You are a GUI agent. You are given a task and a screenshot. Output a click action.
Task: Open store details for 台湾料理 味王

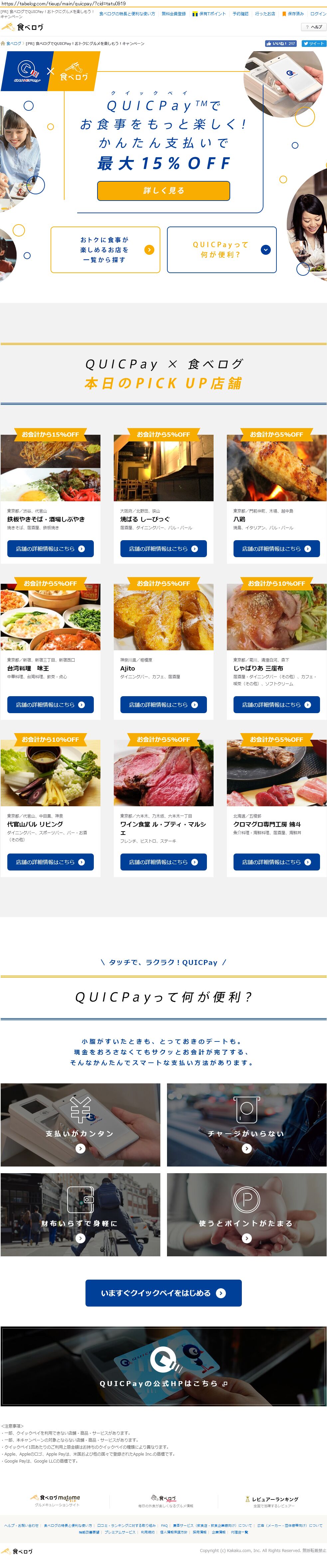pos(51,704)
